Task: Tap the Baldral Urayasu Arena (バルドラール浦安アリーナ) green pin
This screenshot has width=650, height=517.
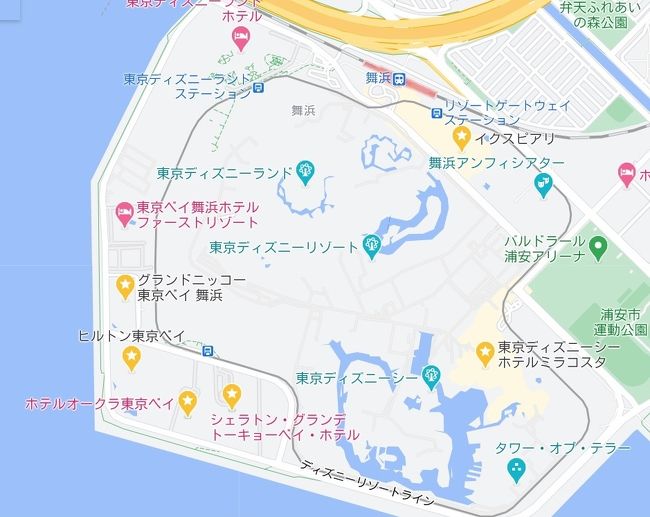Action: pyautogui.click(x=598, y=244)
